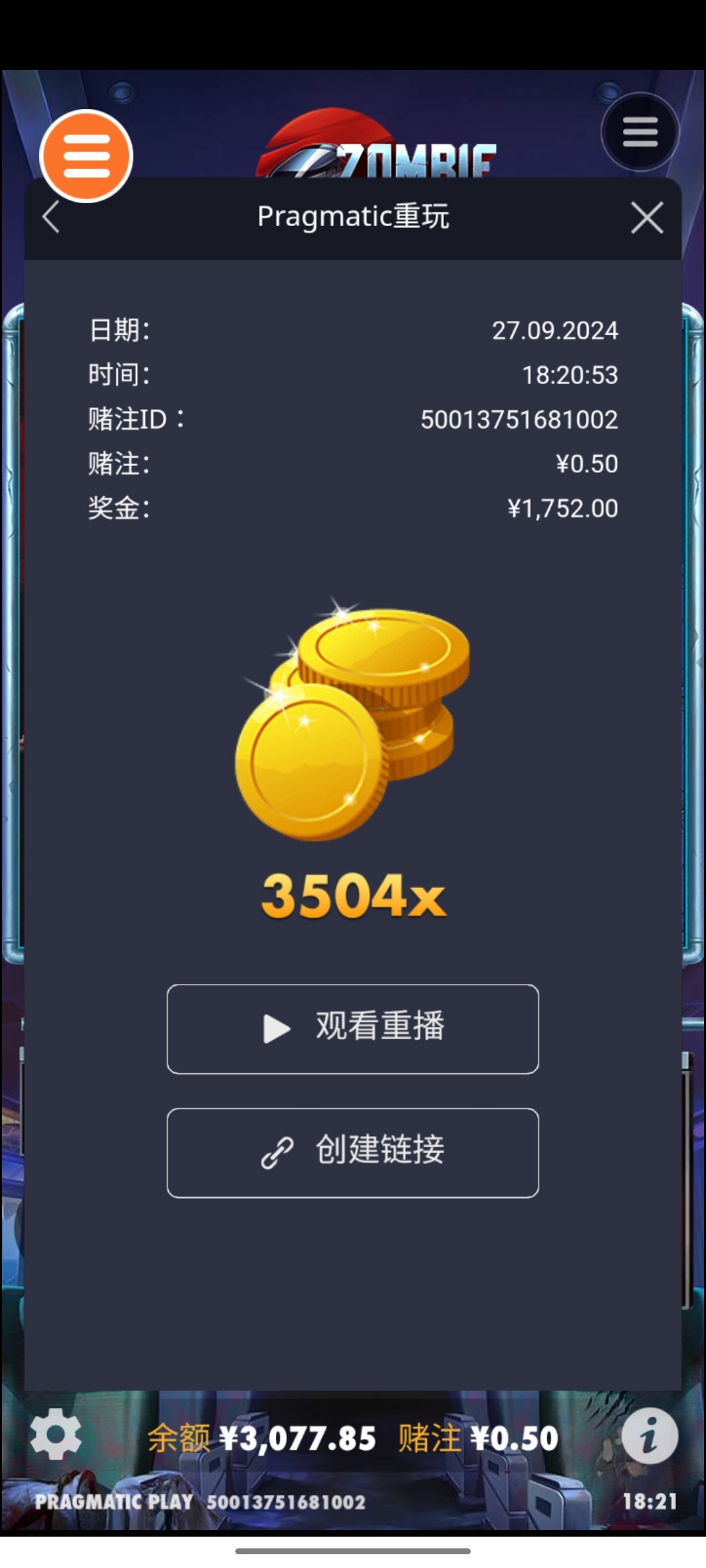Go back from the Pragmatic重玩 panel
706x1568 pixels.
pyautogui.click(x=51, y=218)
